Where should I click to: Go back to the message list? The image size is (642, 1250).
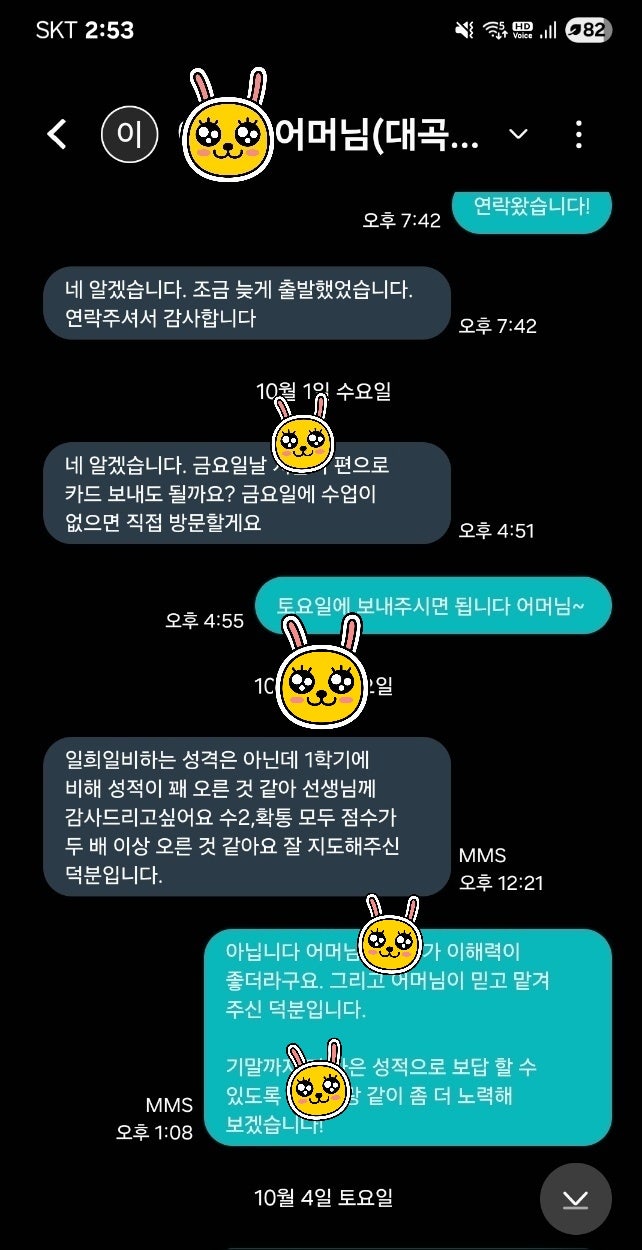click(x=57, y=134)
